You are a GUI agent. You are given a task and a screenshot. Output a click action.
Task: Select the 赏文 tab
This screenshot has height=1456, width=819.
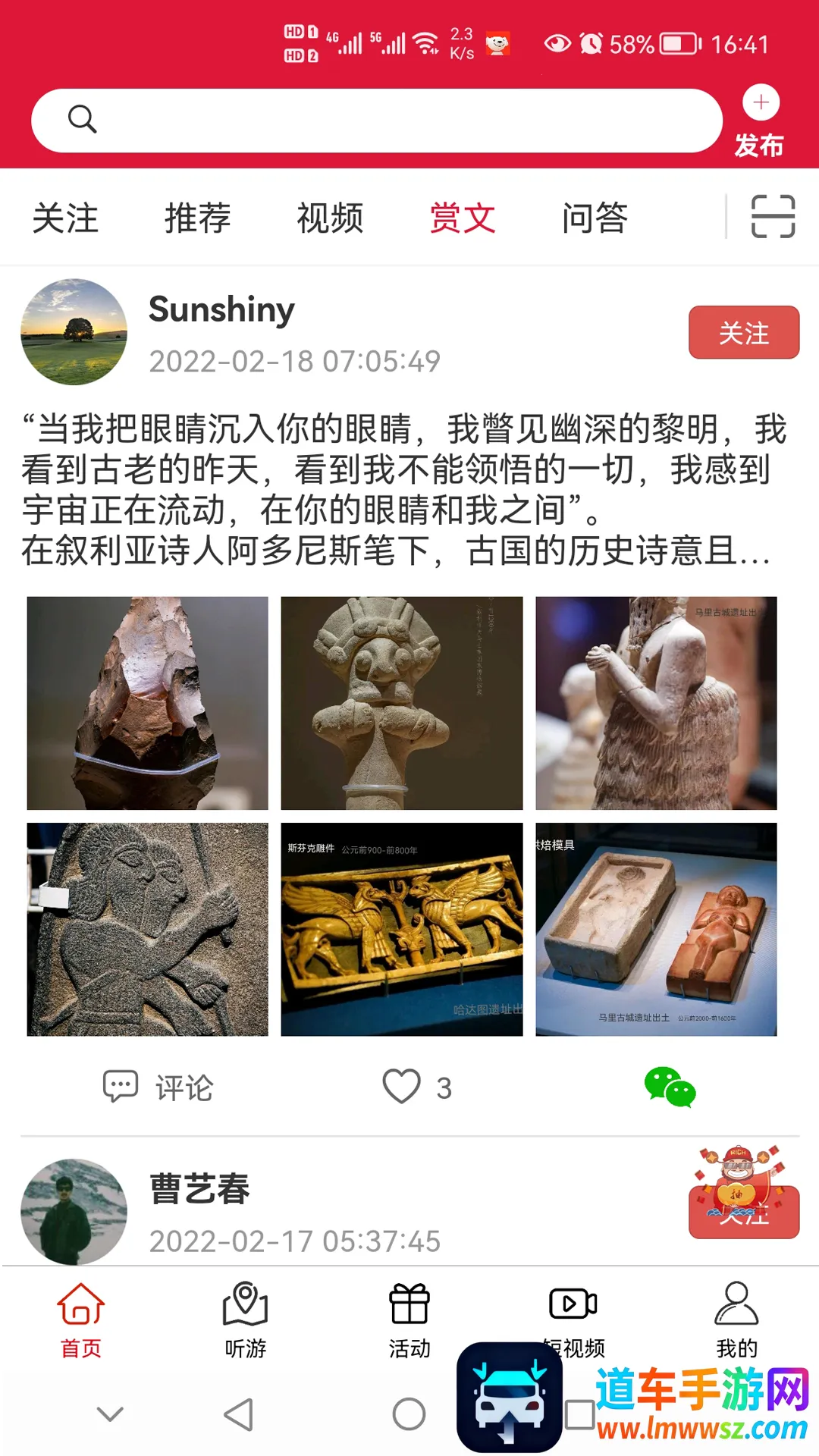click(x=463, y=218)
